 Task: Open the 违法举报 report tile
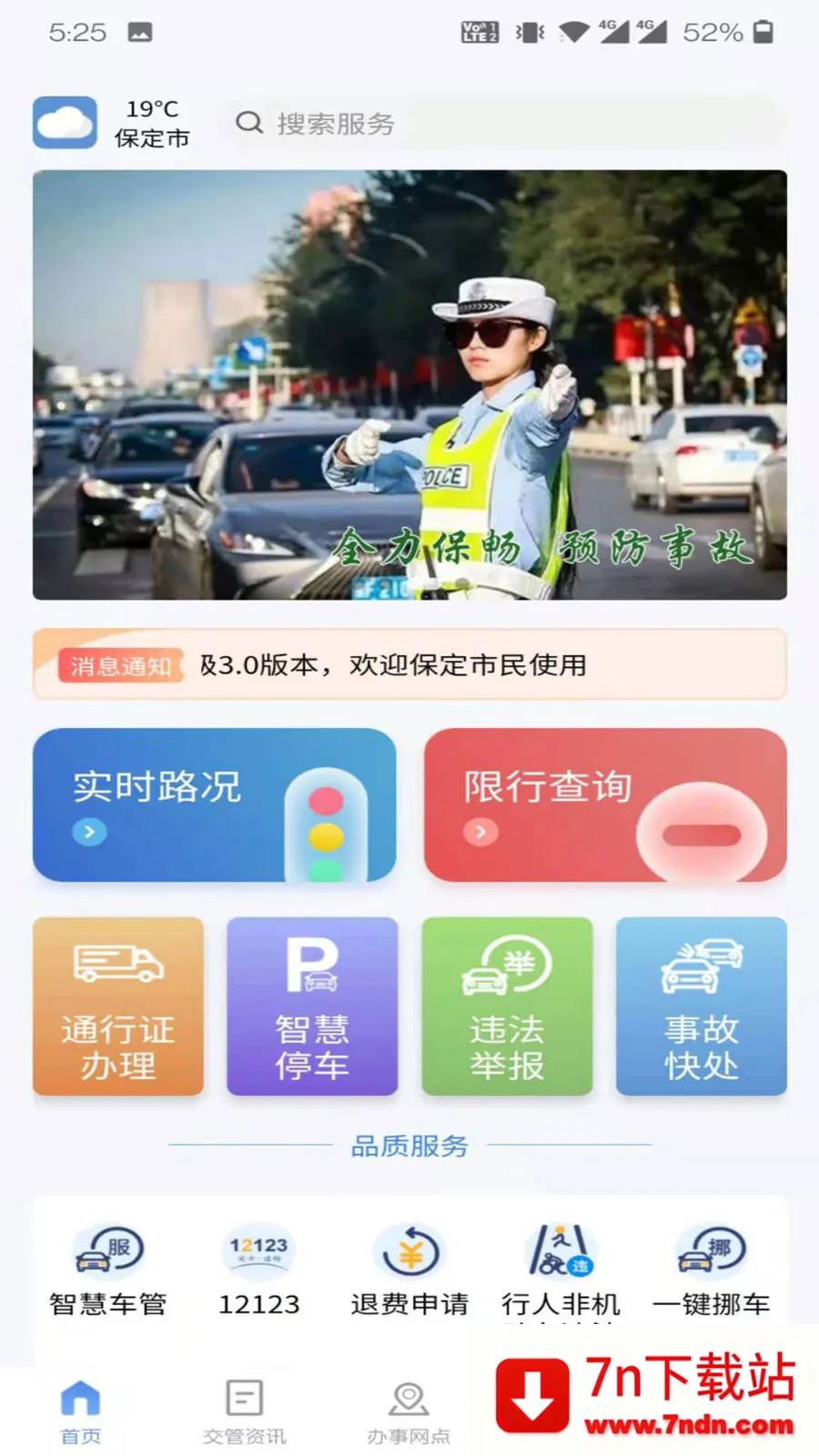pos(507,1006)
